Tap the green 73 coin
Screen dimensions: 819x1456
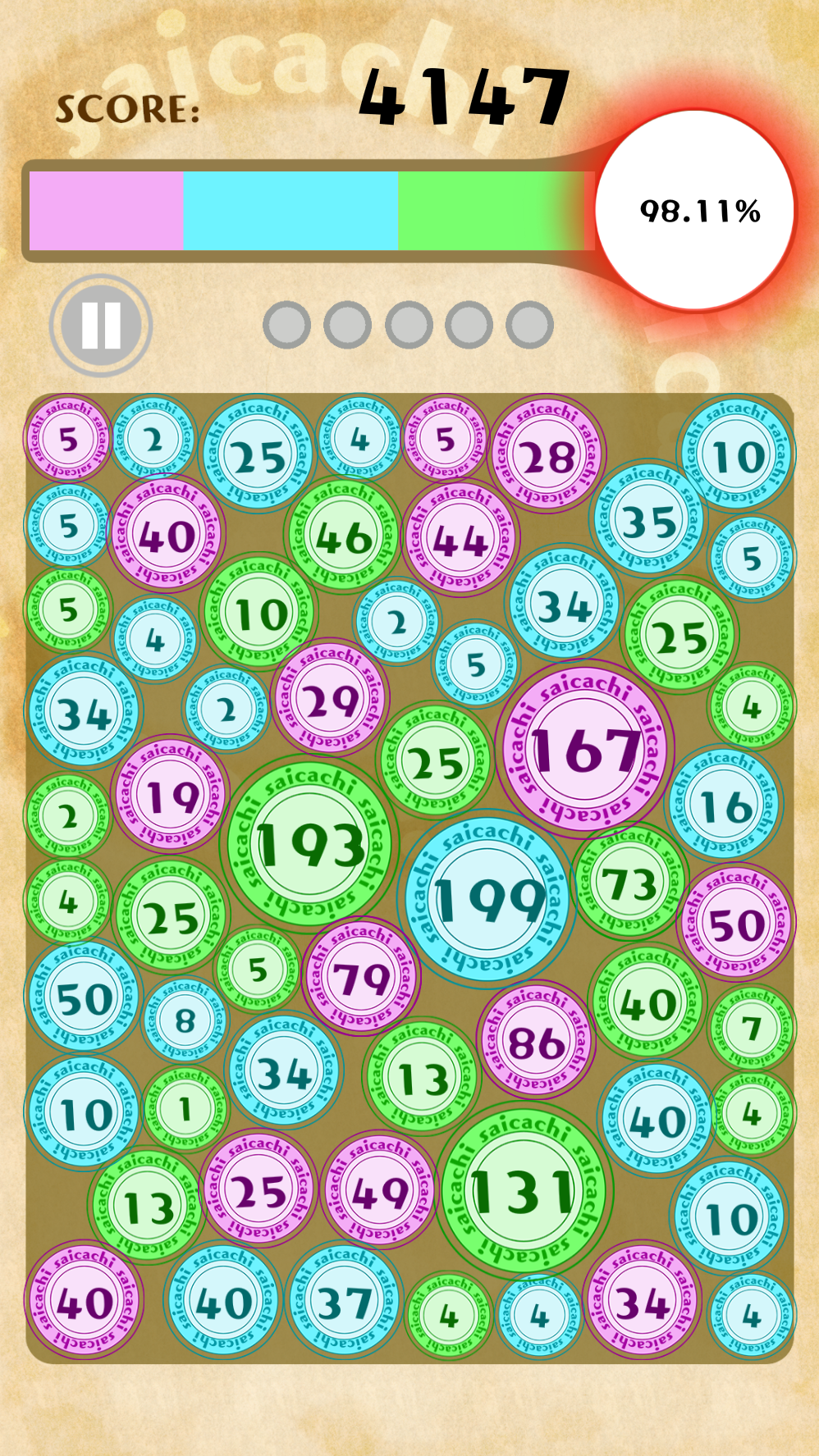point(629,882)
